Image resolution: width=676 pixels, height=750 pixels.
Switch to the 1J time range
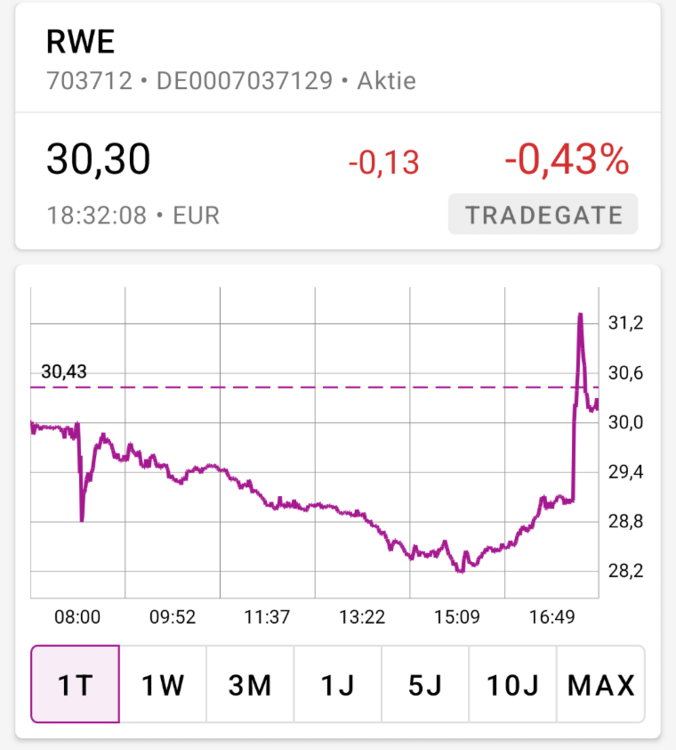[x=338, y=684]
